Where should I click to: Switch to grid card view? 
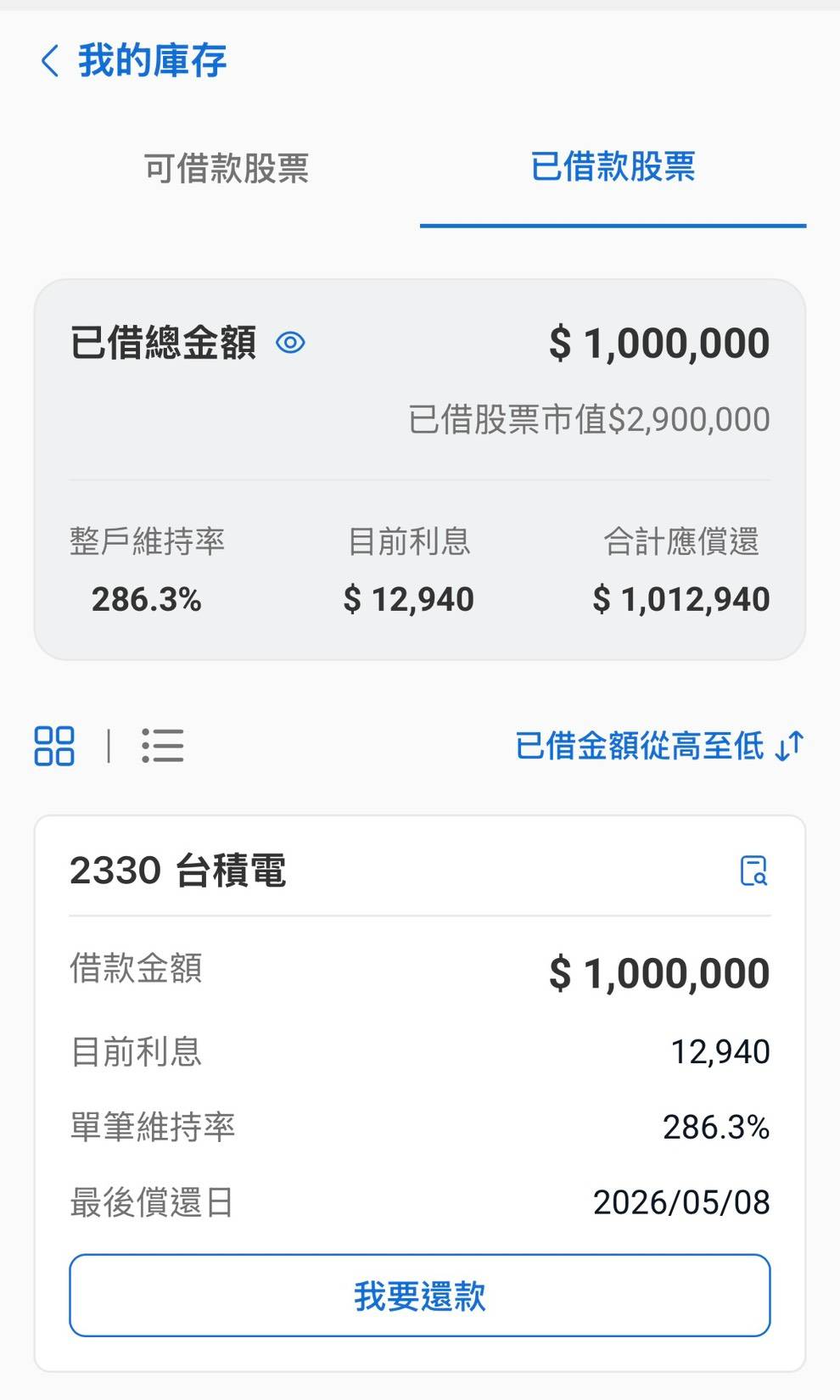[x=54, y=746]
